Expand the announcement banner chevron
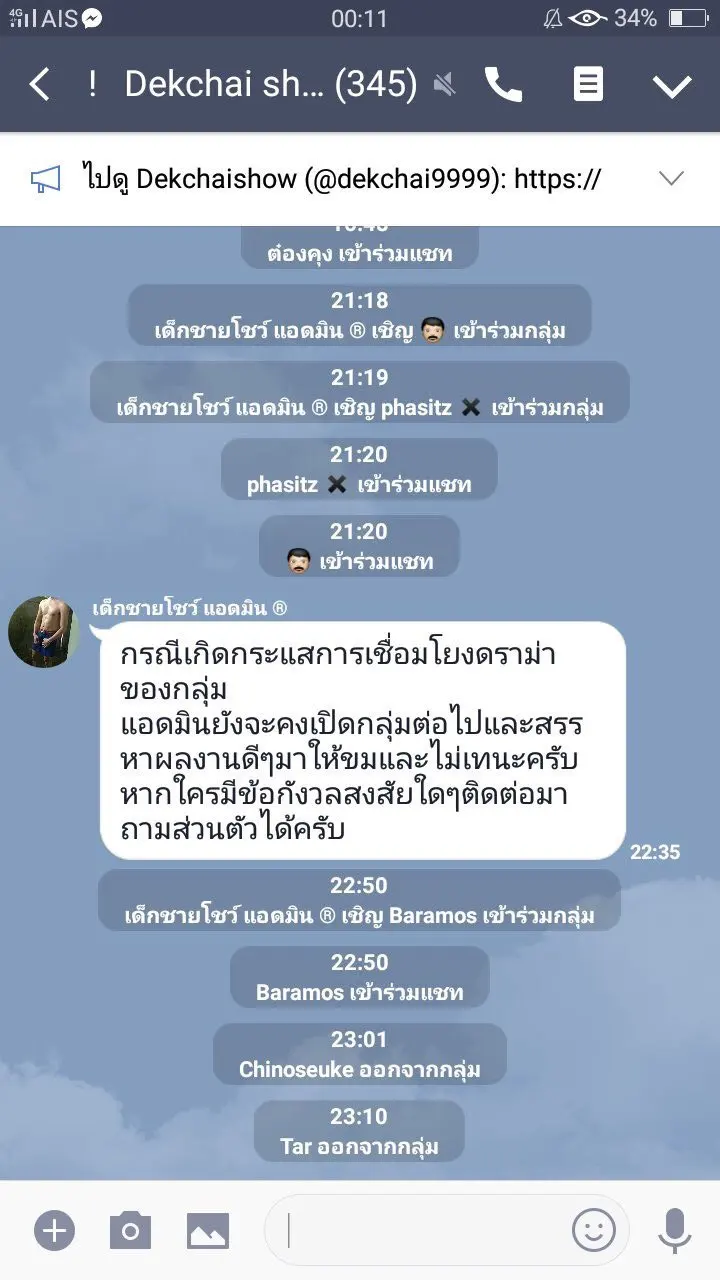Screen dimensions: 720x1280 671,179
